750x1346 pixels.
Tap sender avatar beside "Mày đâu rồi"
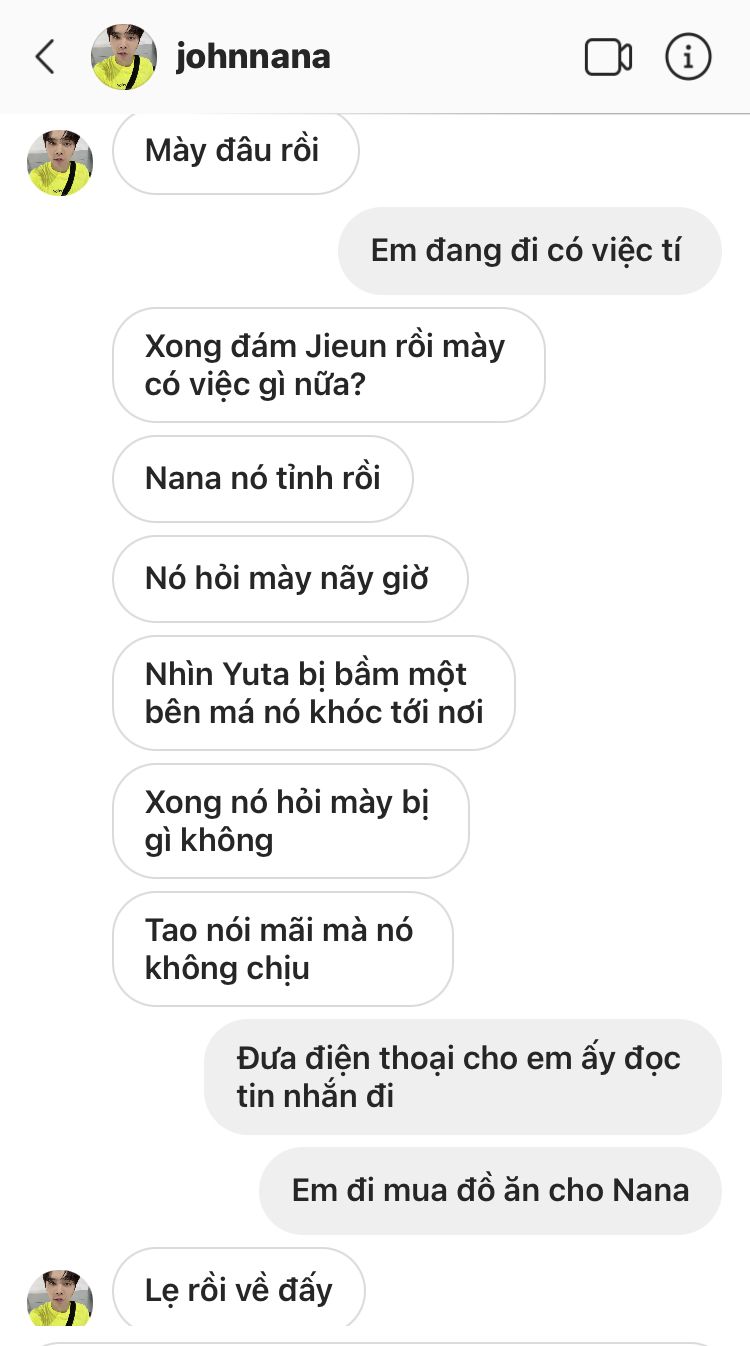[60, 162]
